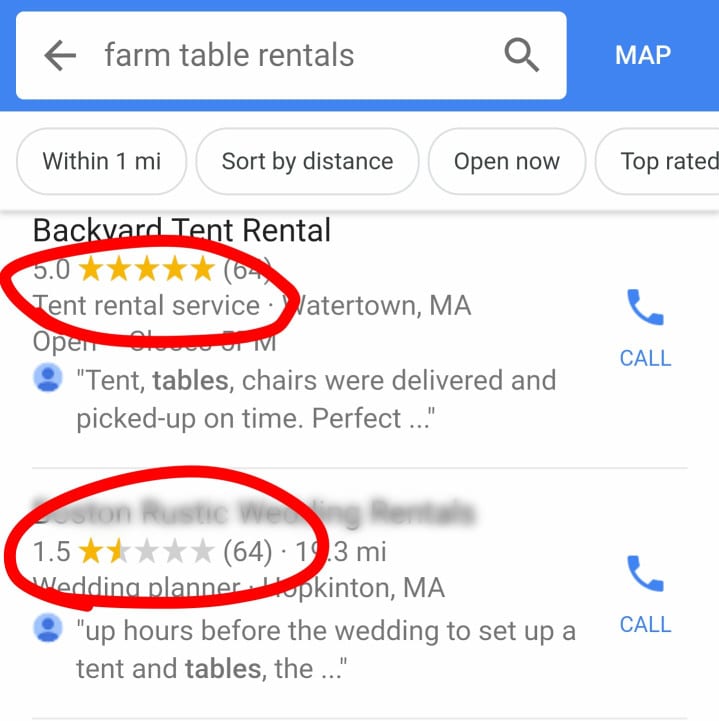Call the Hopkinton wedding planner
The image size is (719, 721).
tap(645, 595)
